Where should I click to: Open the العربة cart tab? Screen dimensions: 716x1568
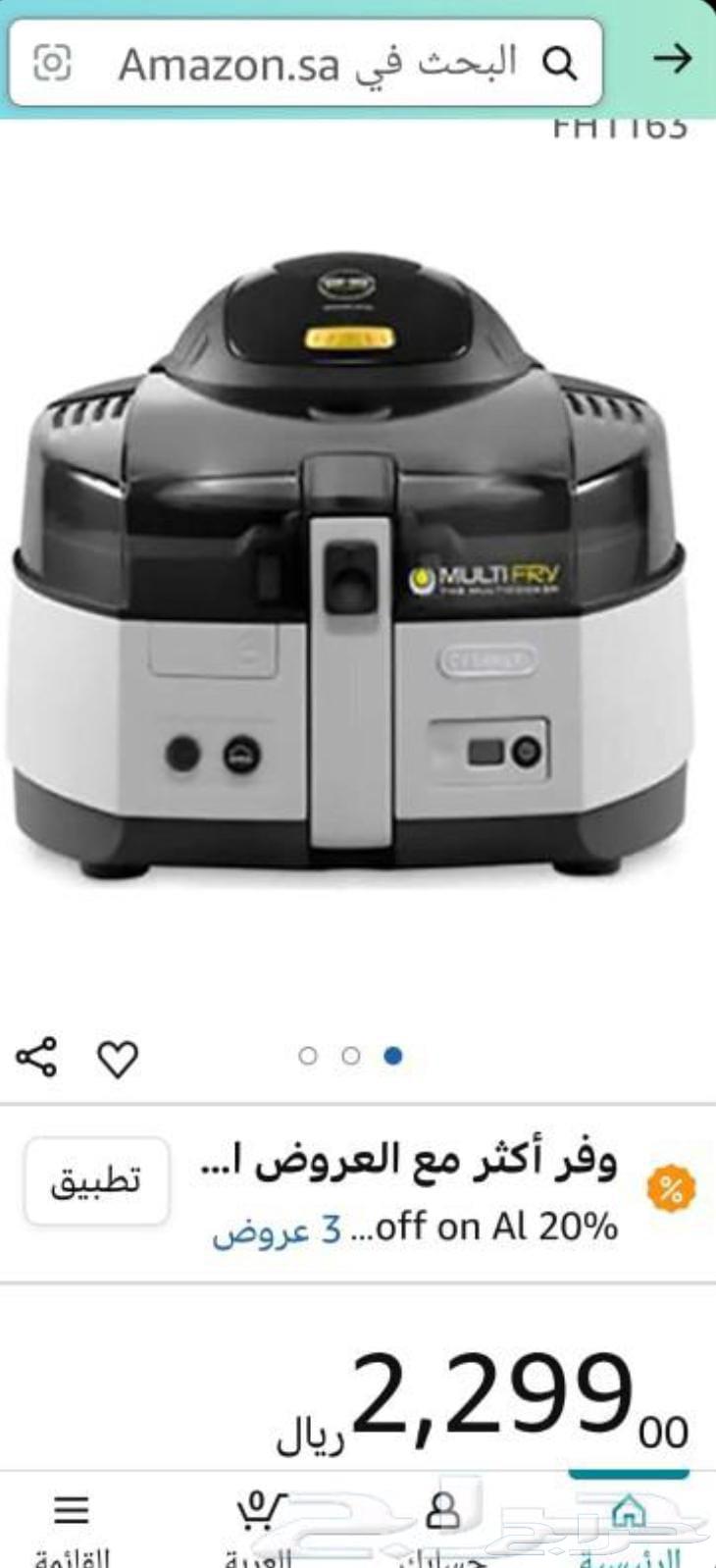pos(260,1526)
